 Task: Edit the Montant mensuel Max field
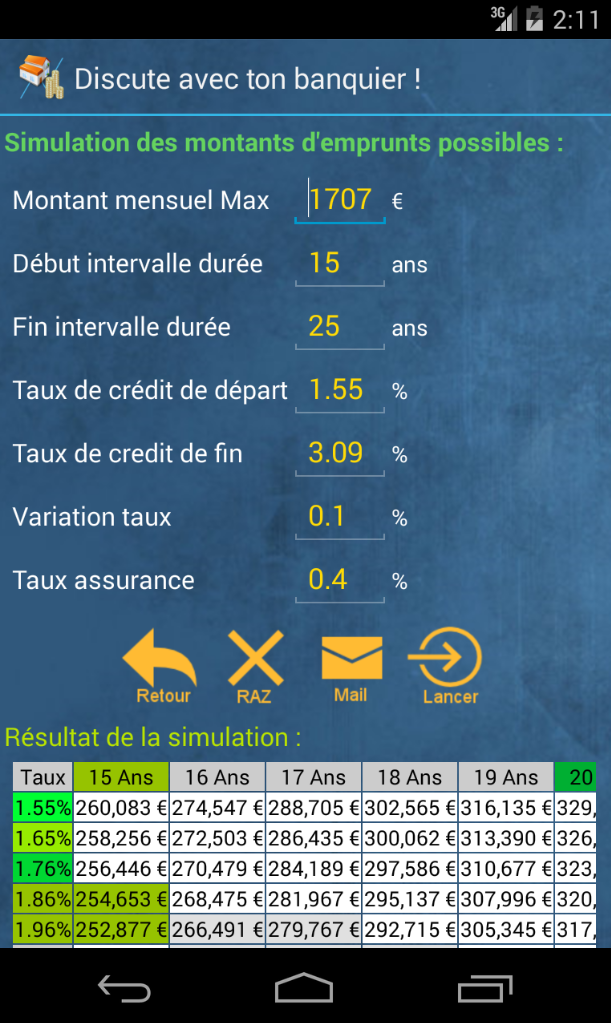tap(340, 200)
